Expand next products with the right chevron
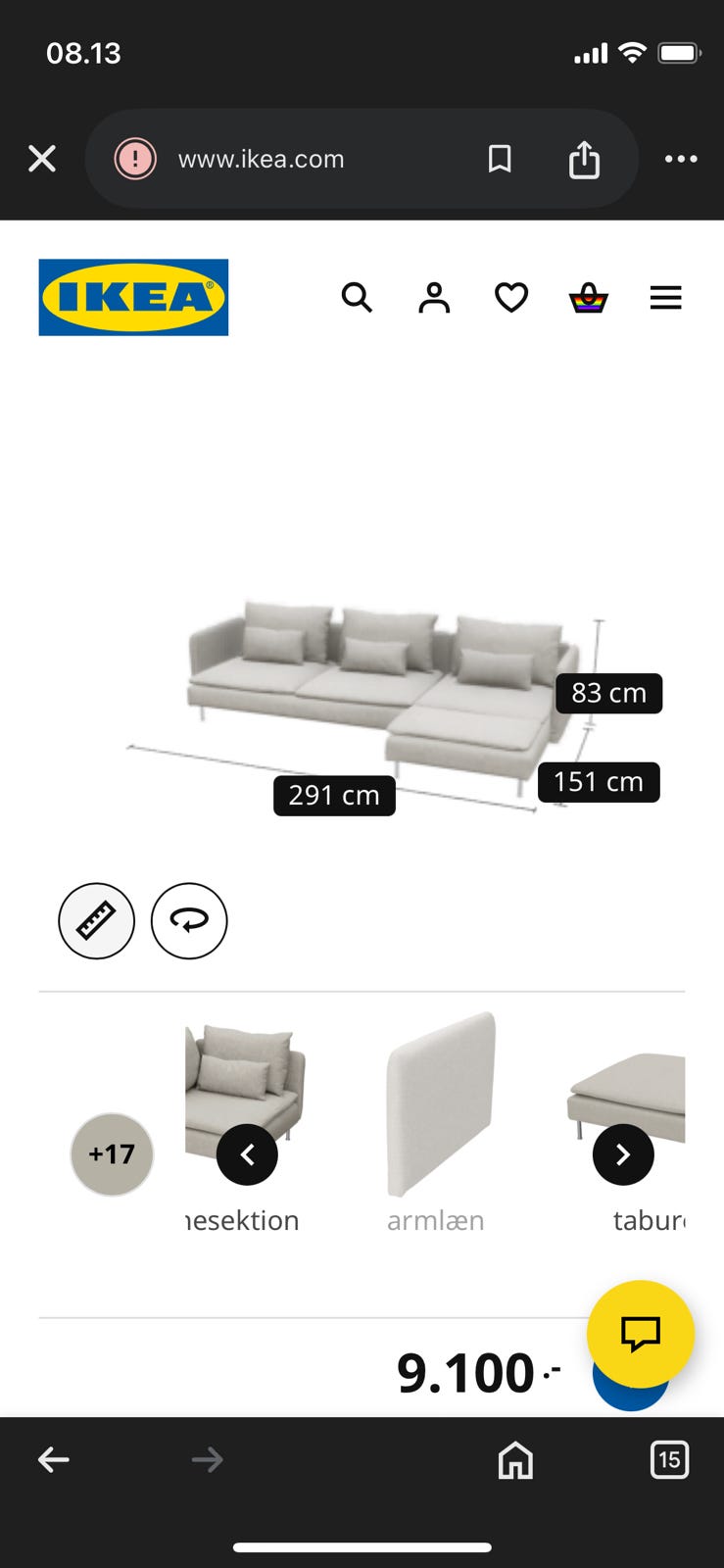This screenshot has height=1568, width=724. (x=623, y=1154)
